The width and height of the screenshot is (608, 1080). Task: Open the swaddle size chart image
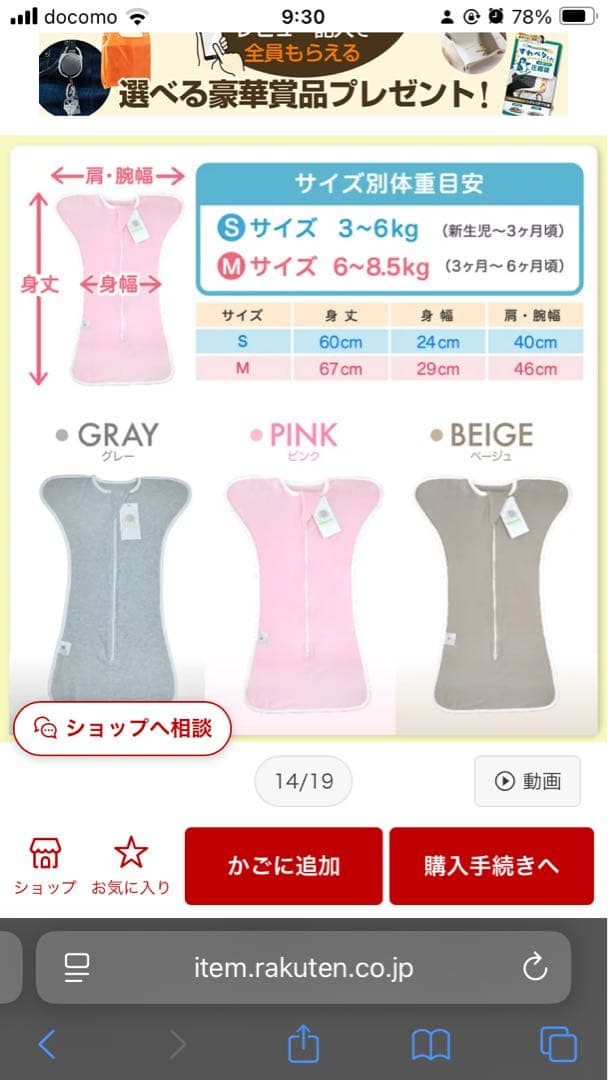(x=303, y=420)
